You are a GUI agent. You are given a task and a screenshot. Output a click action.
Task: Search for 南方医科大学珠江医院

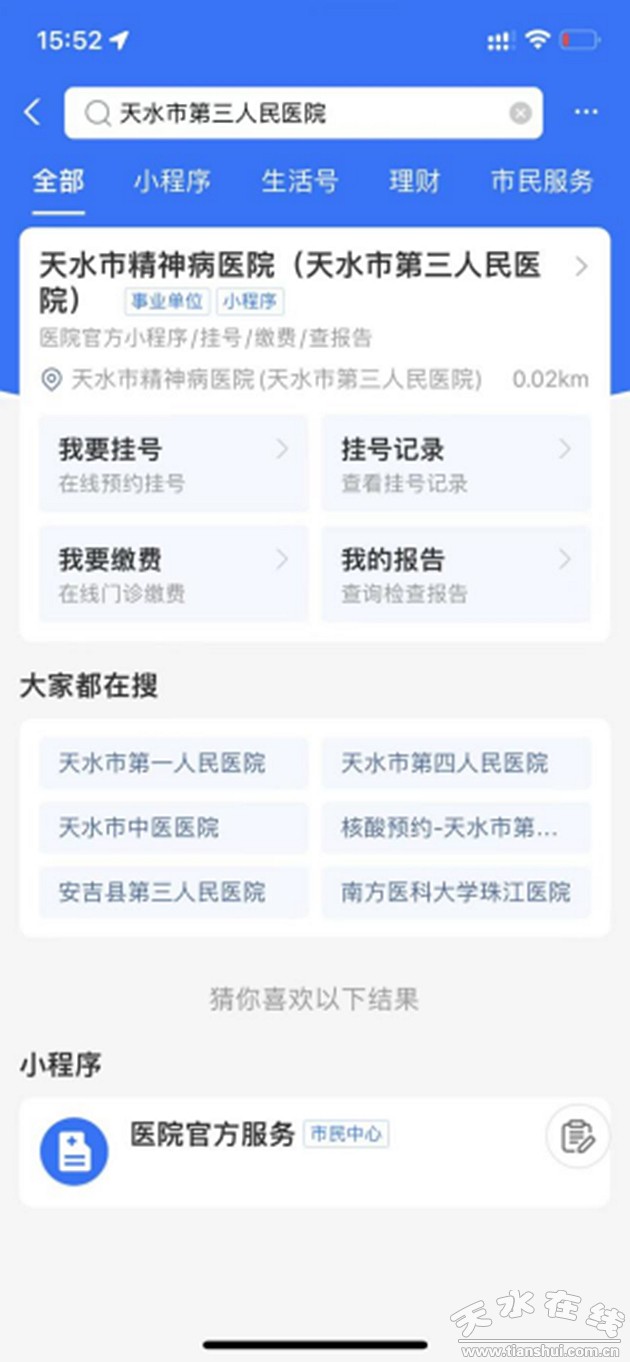[456, 892]
